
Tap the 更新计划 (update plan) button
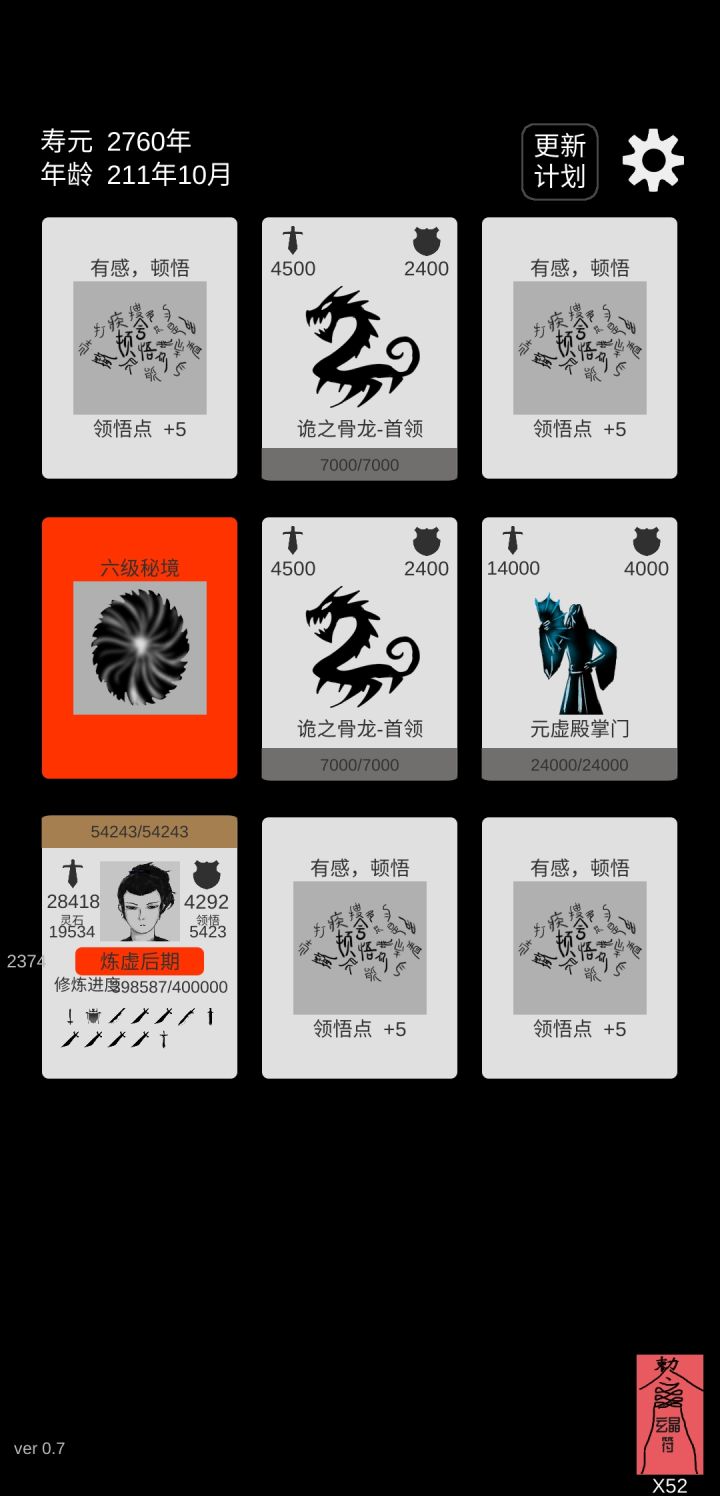click(x=559, y=160)
